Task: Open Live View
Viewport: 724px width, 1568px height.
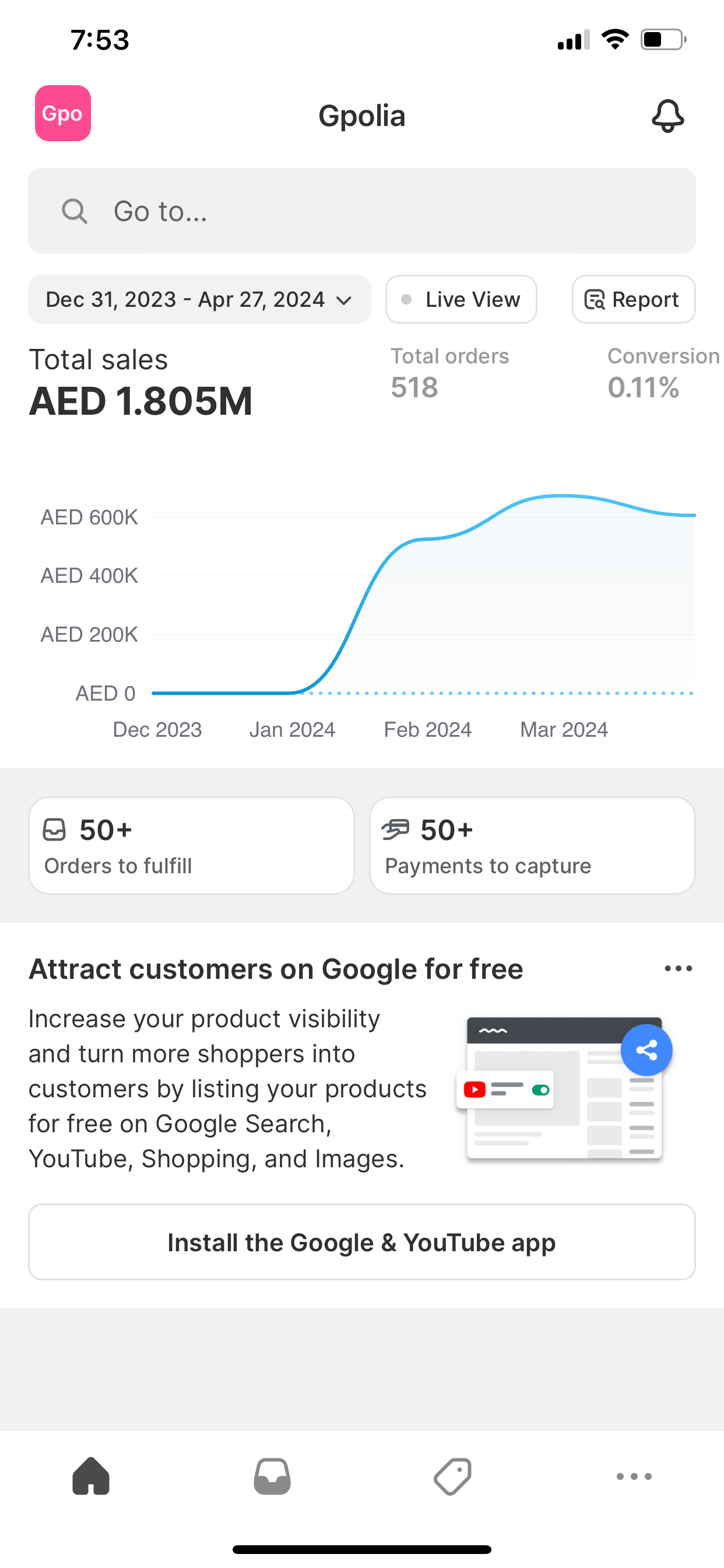Action: [x=461, y=299]
